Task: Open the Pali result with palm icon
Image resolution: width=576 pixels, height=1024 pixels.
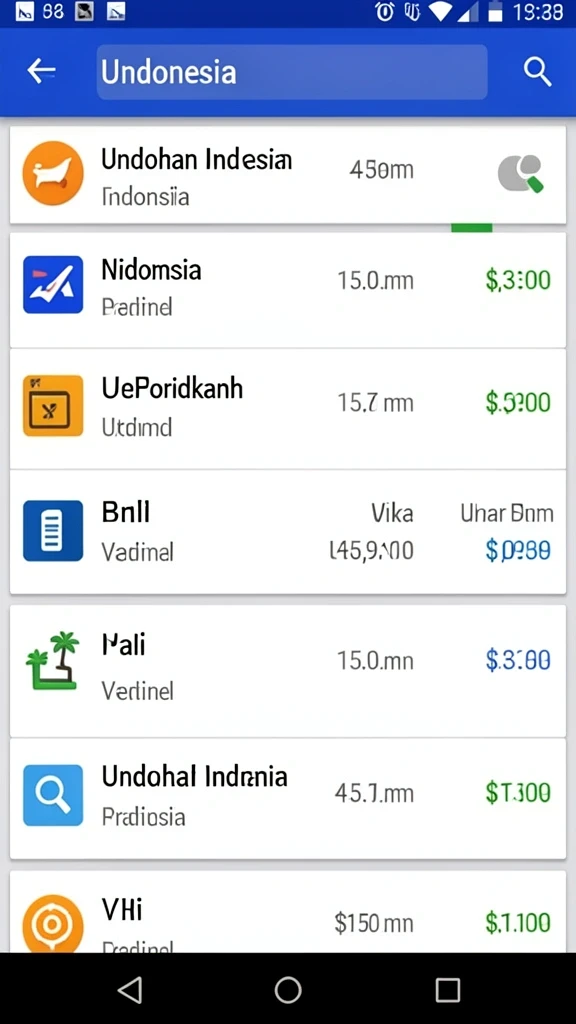Action: [288, 671]
